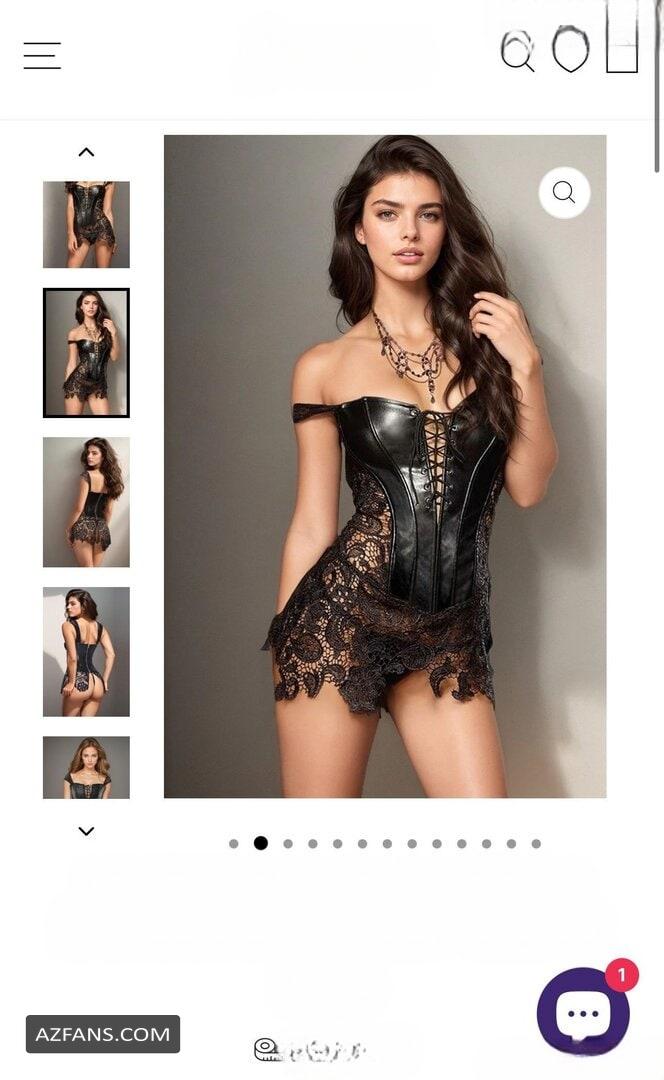The image size is (664, 1080).
Task: Select the last partly visible thumbnail
Action: (86, 767)
